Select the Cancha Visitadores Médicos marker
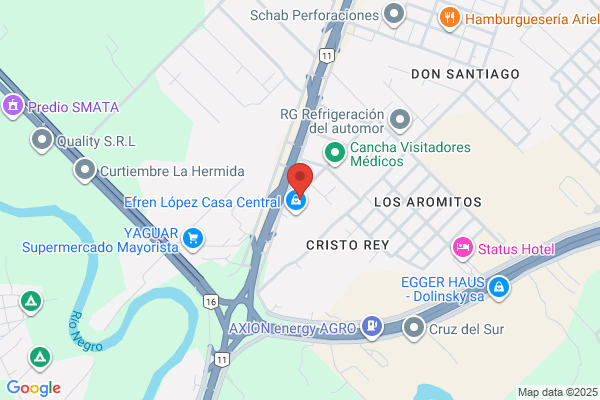Image resolution: width=600 pixels, height=400 pixels. pyautogui.click(x=335, y=153)
